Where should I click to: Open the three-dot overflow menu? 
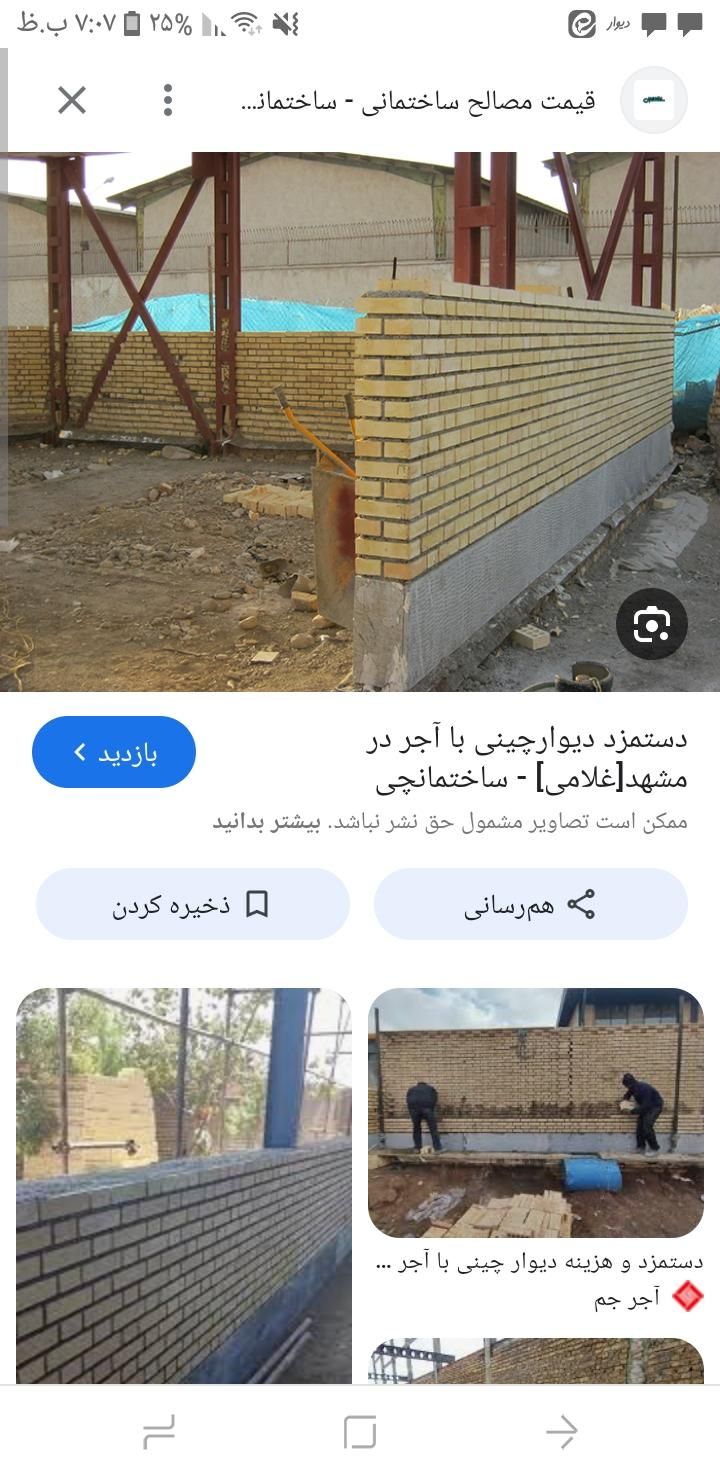pos(166,100)
